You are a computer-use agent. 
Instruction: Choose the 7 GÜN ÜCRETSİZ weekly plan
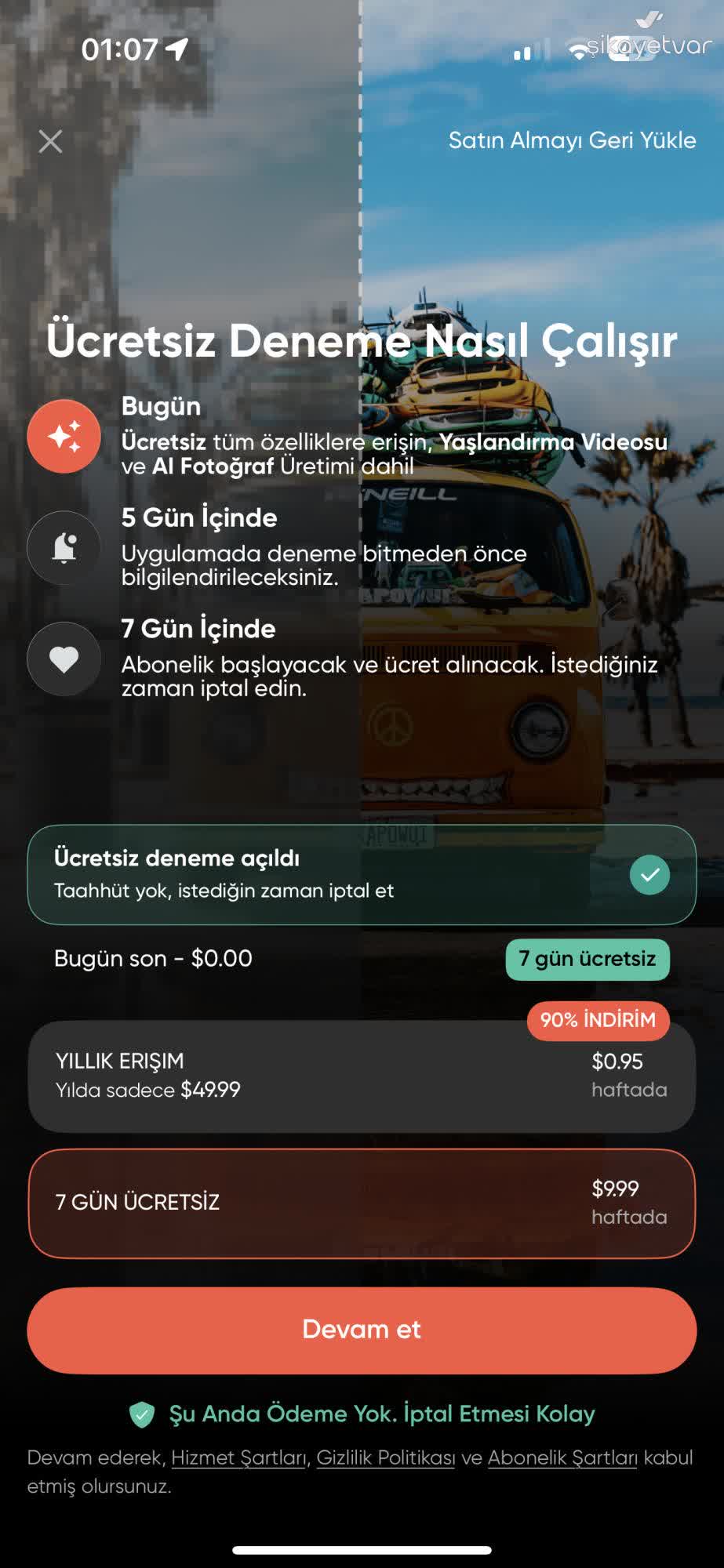362,1203
